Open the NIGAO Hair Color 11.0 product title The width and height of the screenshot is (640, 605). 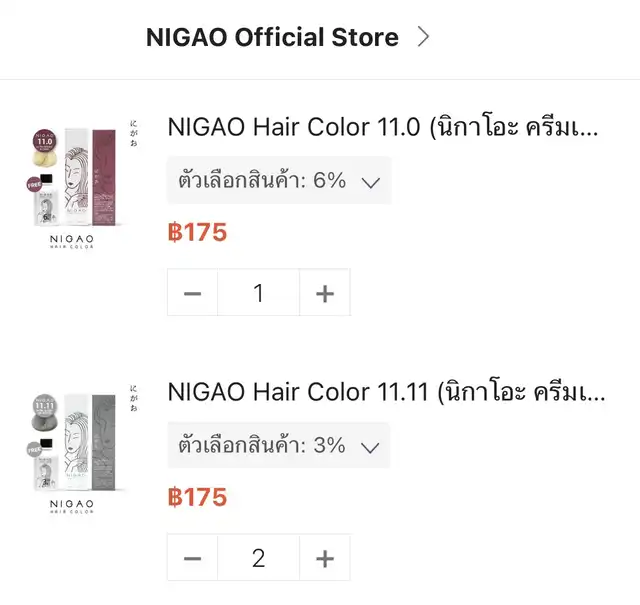[386, 127]
